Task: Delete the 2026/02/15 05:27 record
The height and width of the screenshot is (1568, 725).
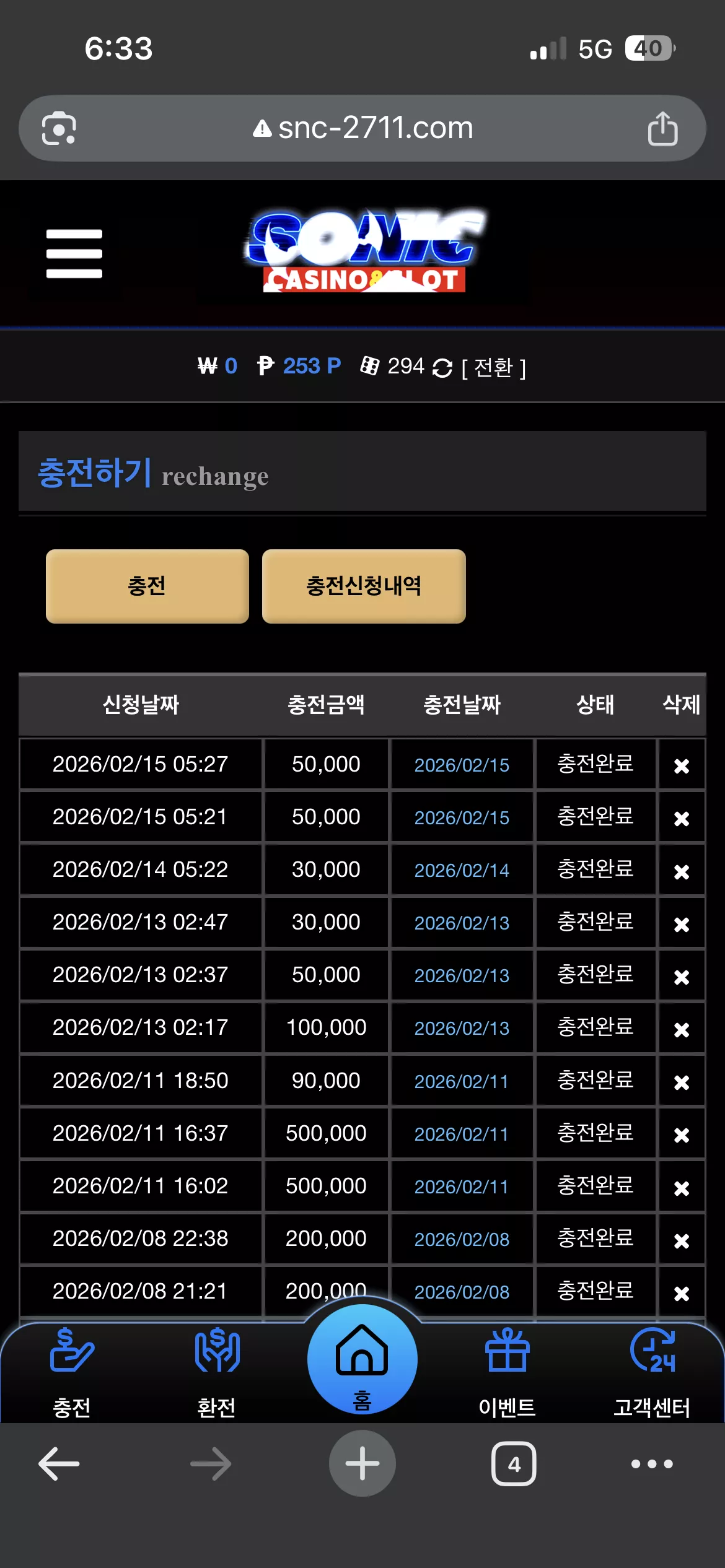Action: pyautogui.click(x=682, y=765)
